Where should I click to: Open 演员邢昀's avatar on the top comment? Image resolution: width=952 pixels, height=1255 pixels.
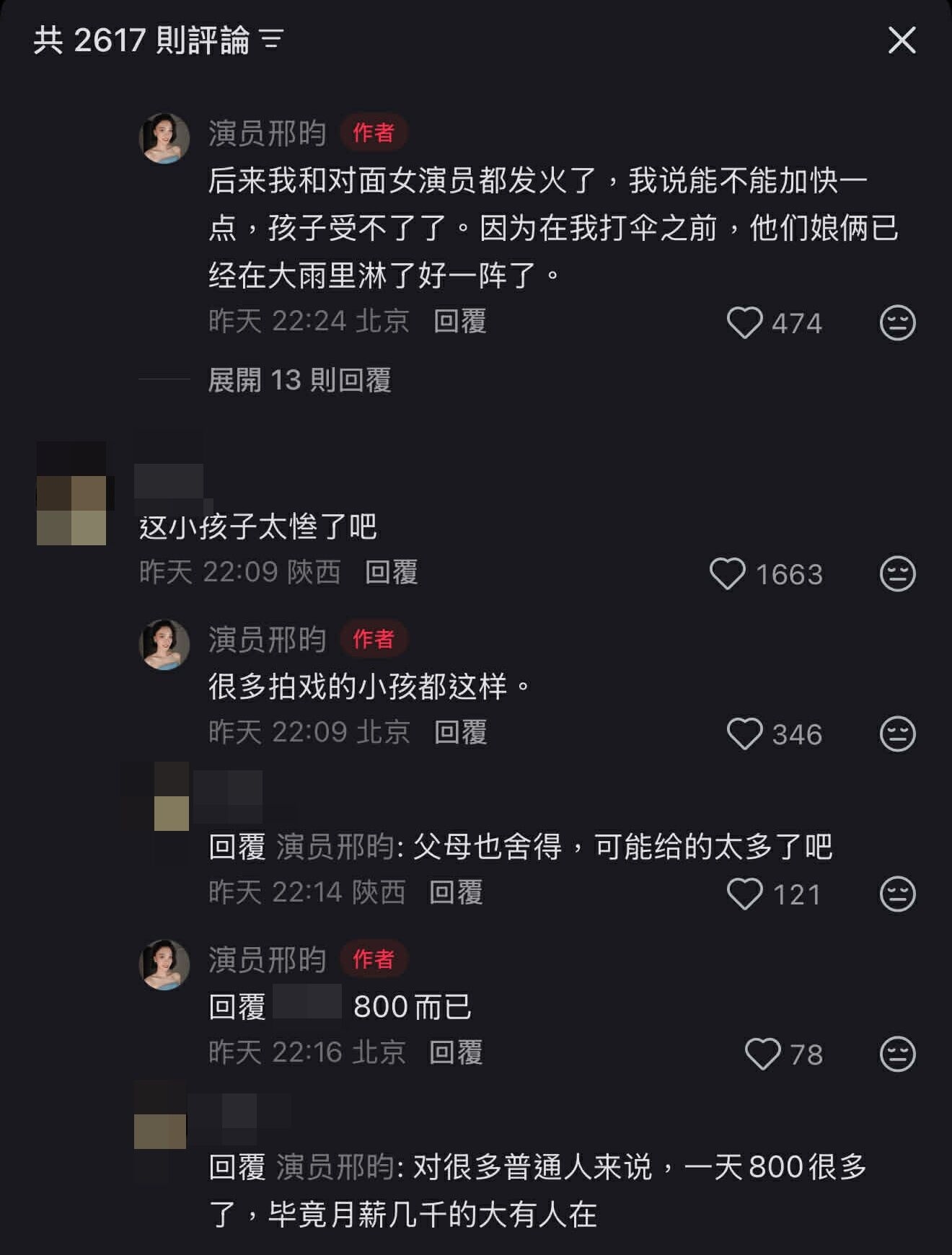(164, 138)
